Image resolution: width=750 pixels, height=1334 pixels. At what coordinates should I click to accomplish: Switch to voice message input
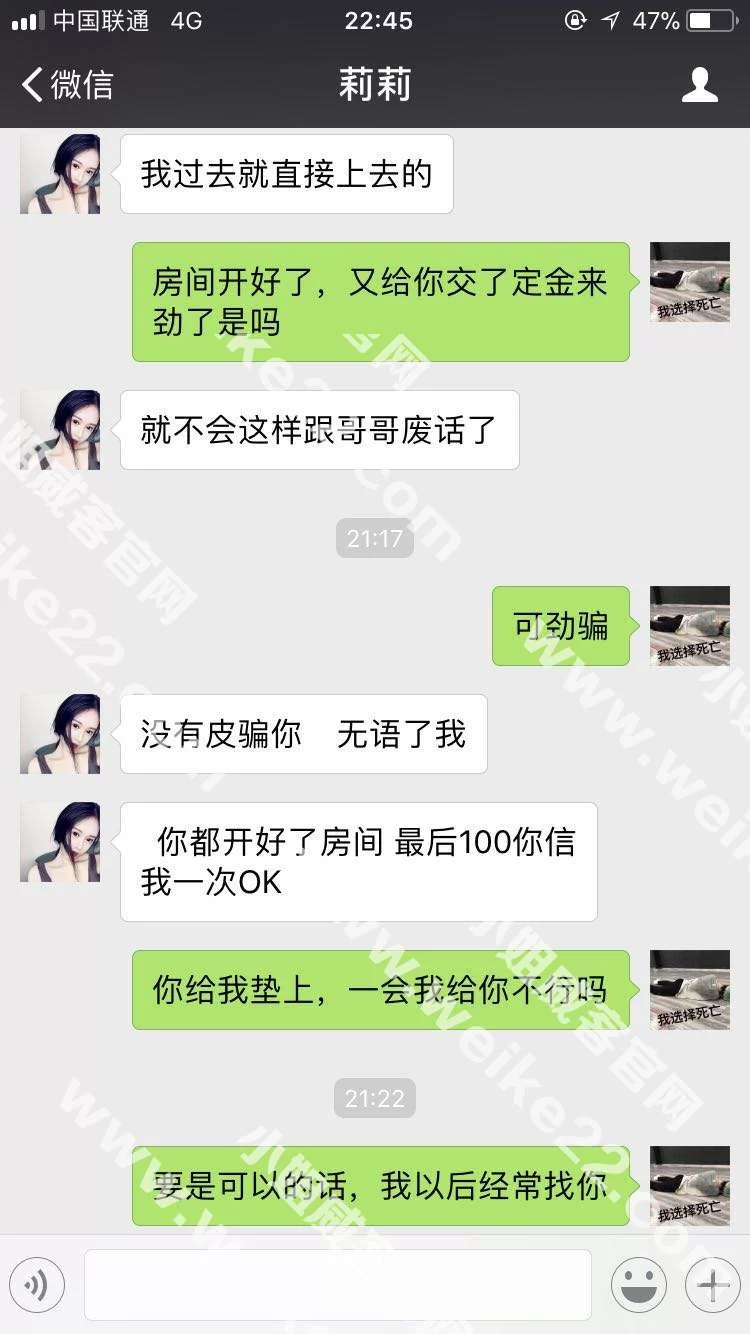pos(37,1284)
